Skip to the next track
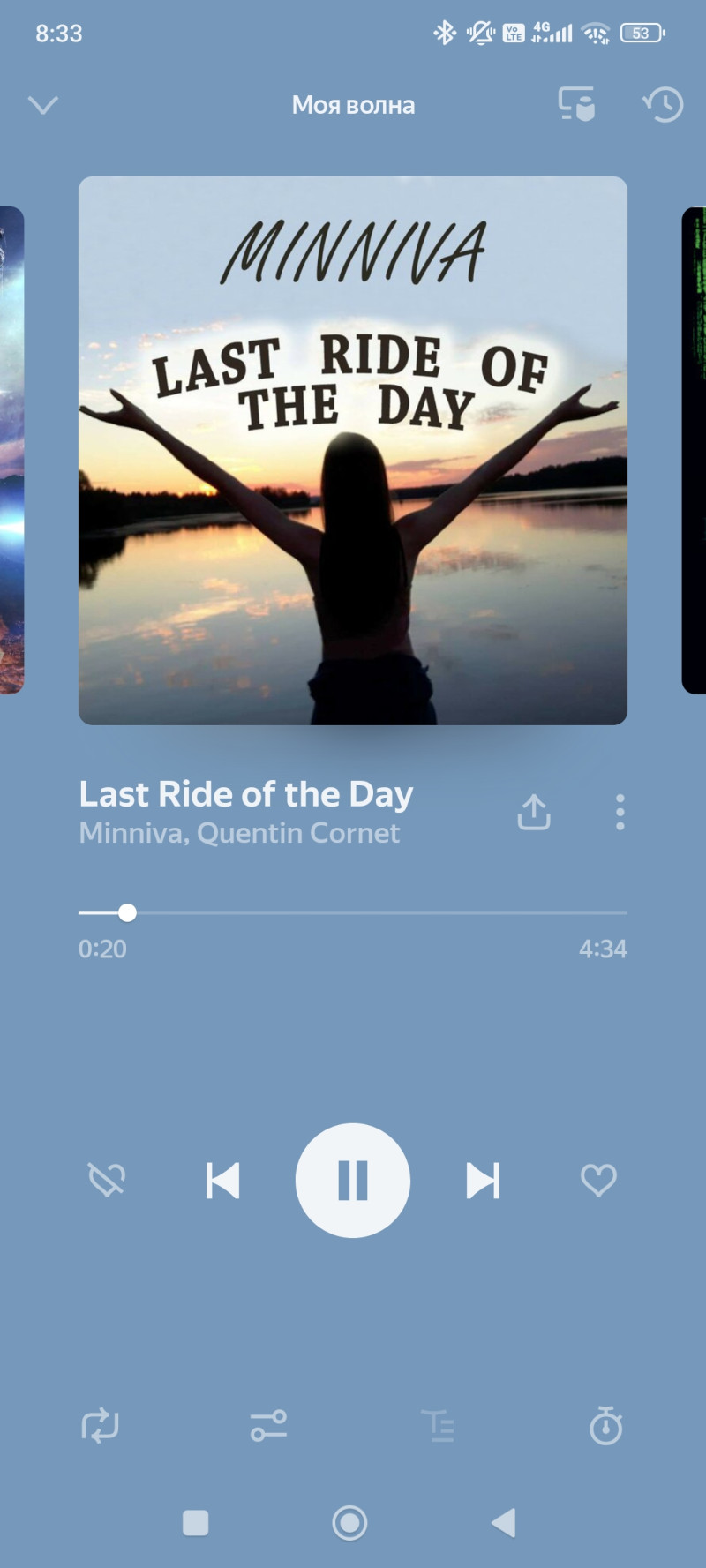The width and height of the screenshot is (706, 1568). click(x=483, y=1181)
